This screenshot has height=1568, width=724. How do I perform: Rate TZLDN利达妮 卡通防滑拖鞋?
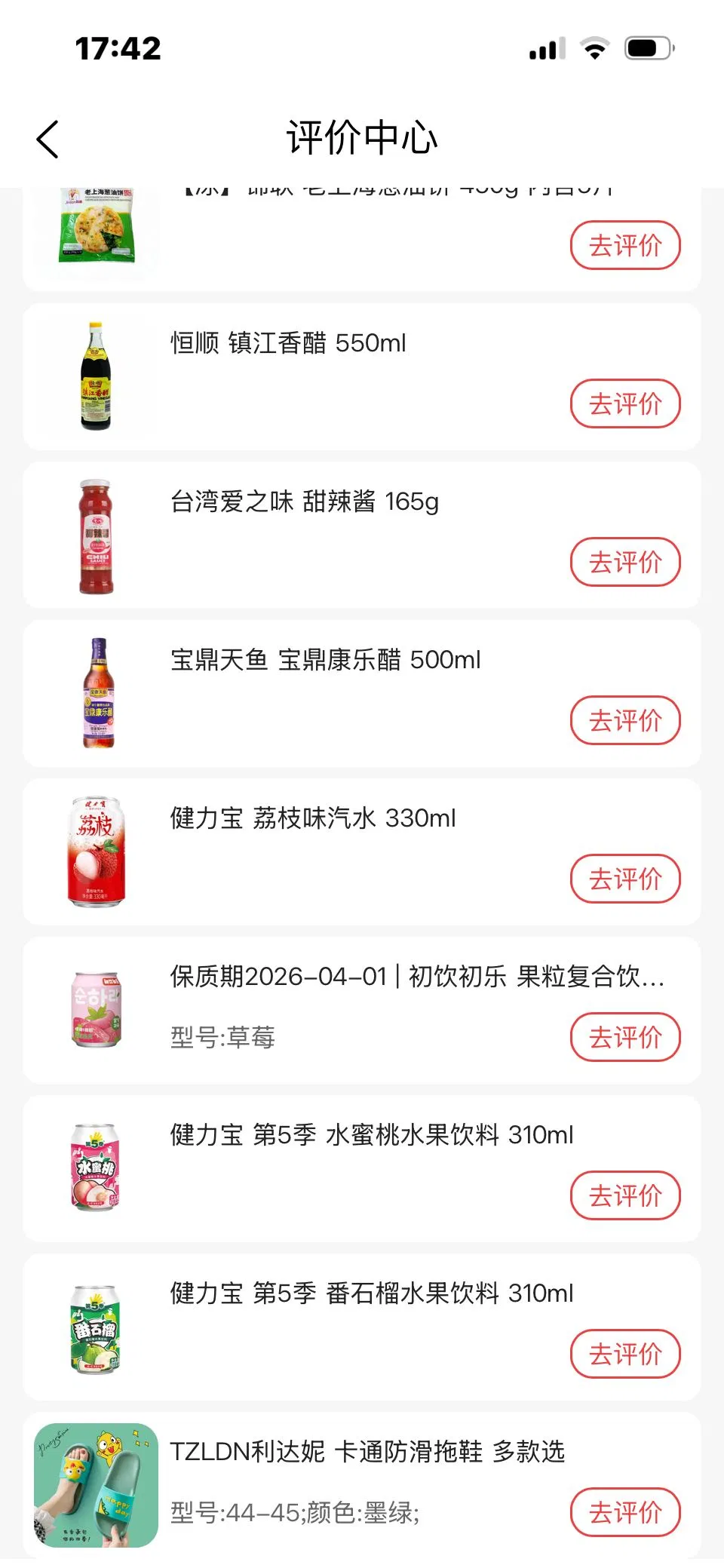point(624,1512)
